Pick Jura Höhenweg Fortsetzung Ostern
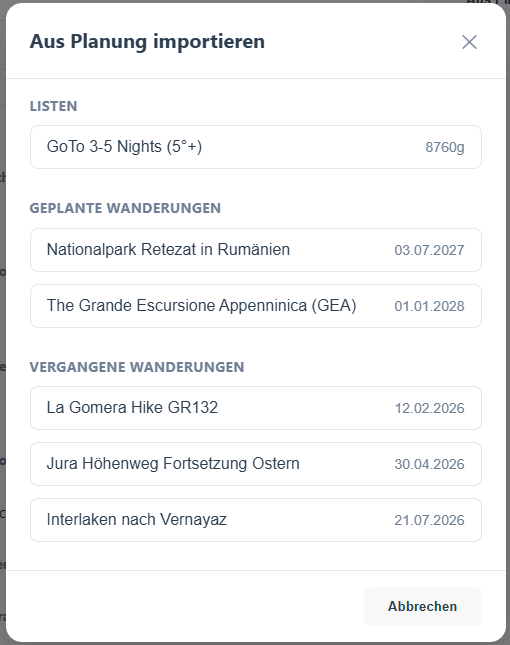 (x=255, y=464)
